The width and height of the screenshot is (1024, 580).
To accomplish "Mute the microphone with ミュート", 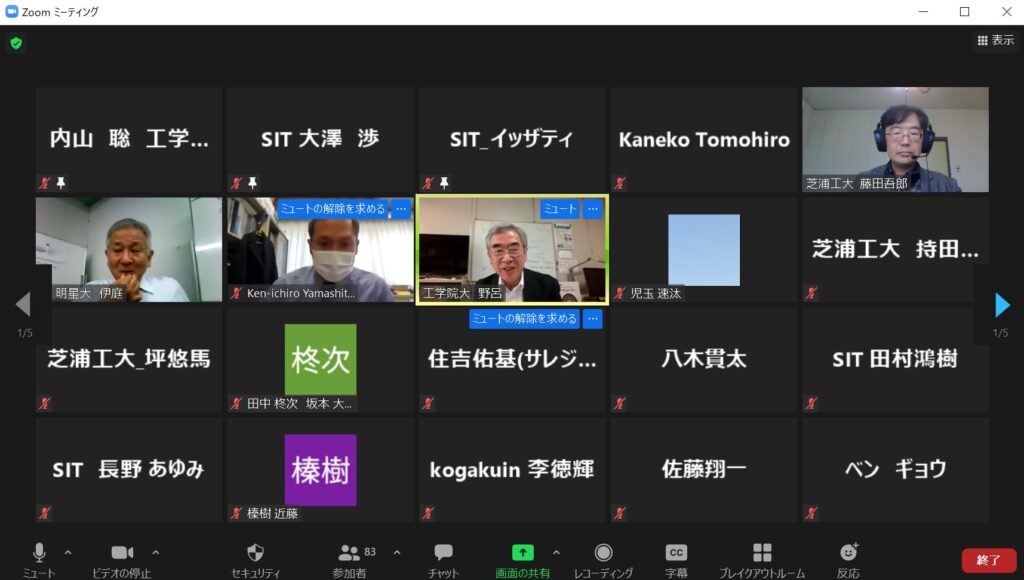I will 39,558.
